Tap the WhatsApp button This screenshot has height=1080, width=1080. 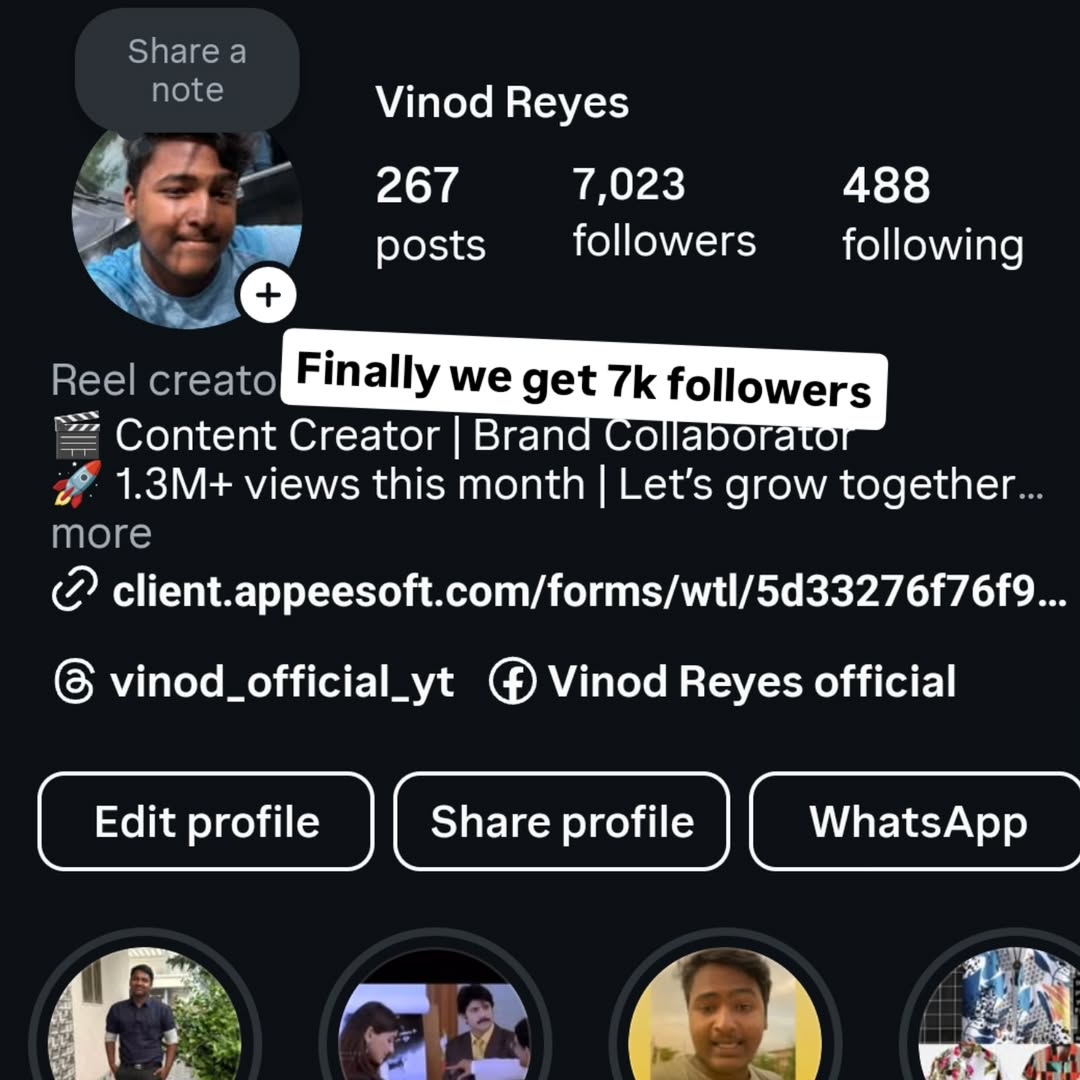click(x=917, y=822)
